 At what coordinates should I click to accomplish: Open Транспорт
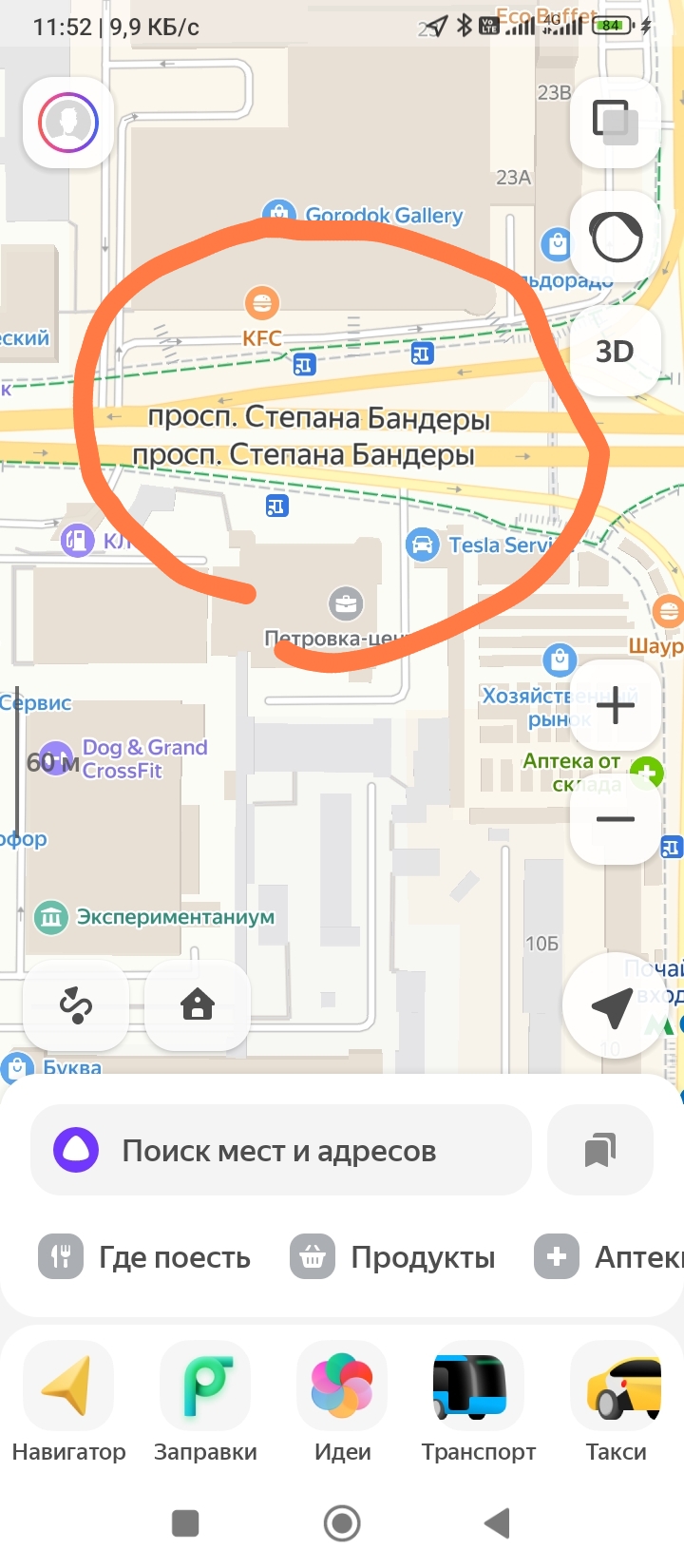click(479, 1403)
